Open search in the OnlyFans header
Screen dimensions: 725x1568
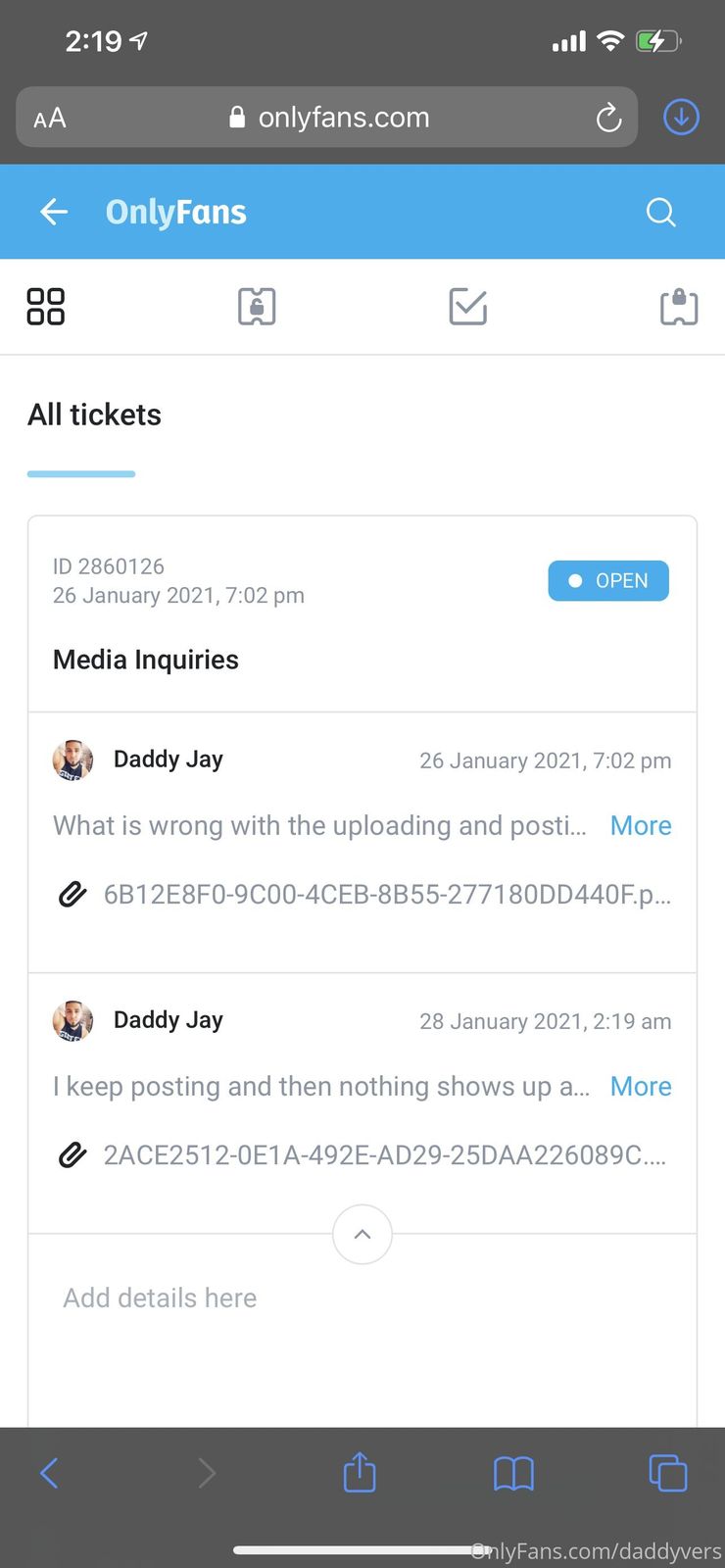[661, 212]
